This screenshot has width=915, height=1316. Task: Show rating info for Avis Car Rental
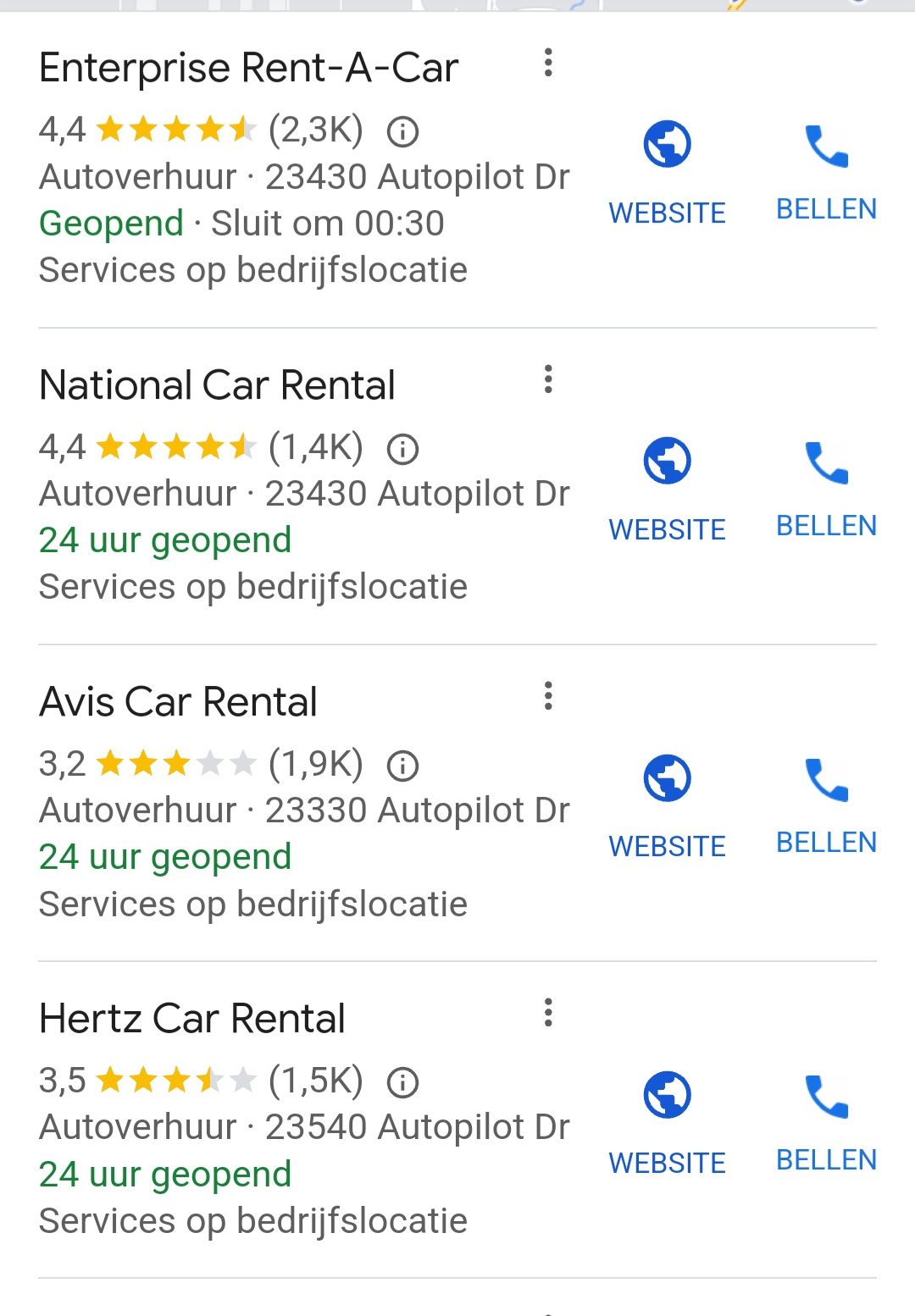click(402, 766)
